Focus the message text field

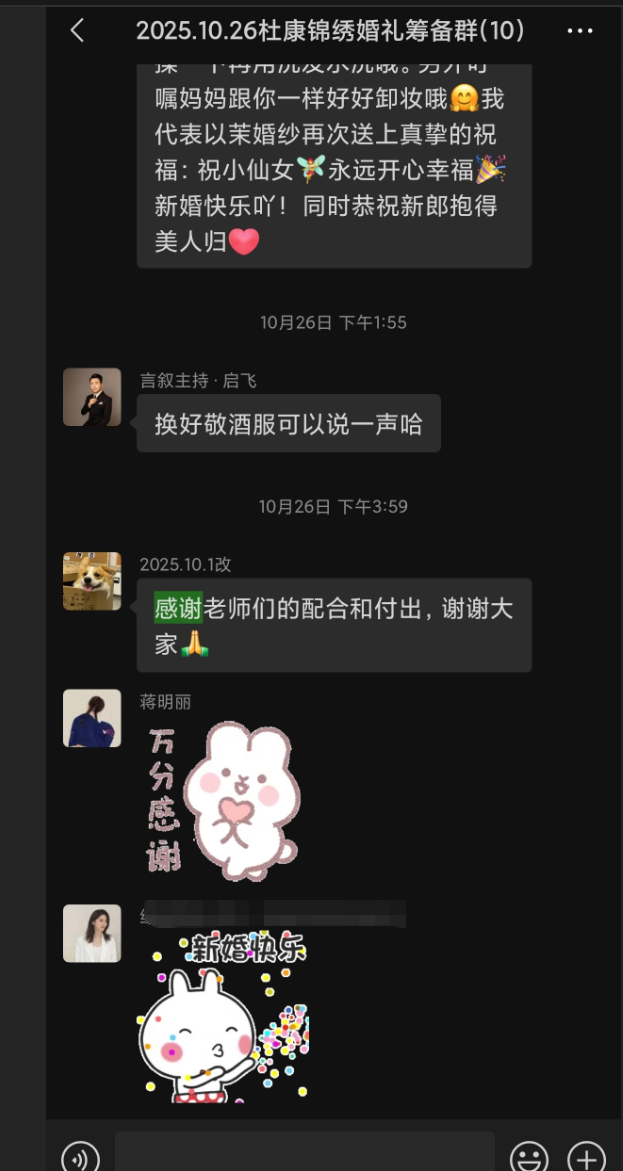[304, 1153]
